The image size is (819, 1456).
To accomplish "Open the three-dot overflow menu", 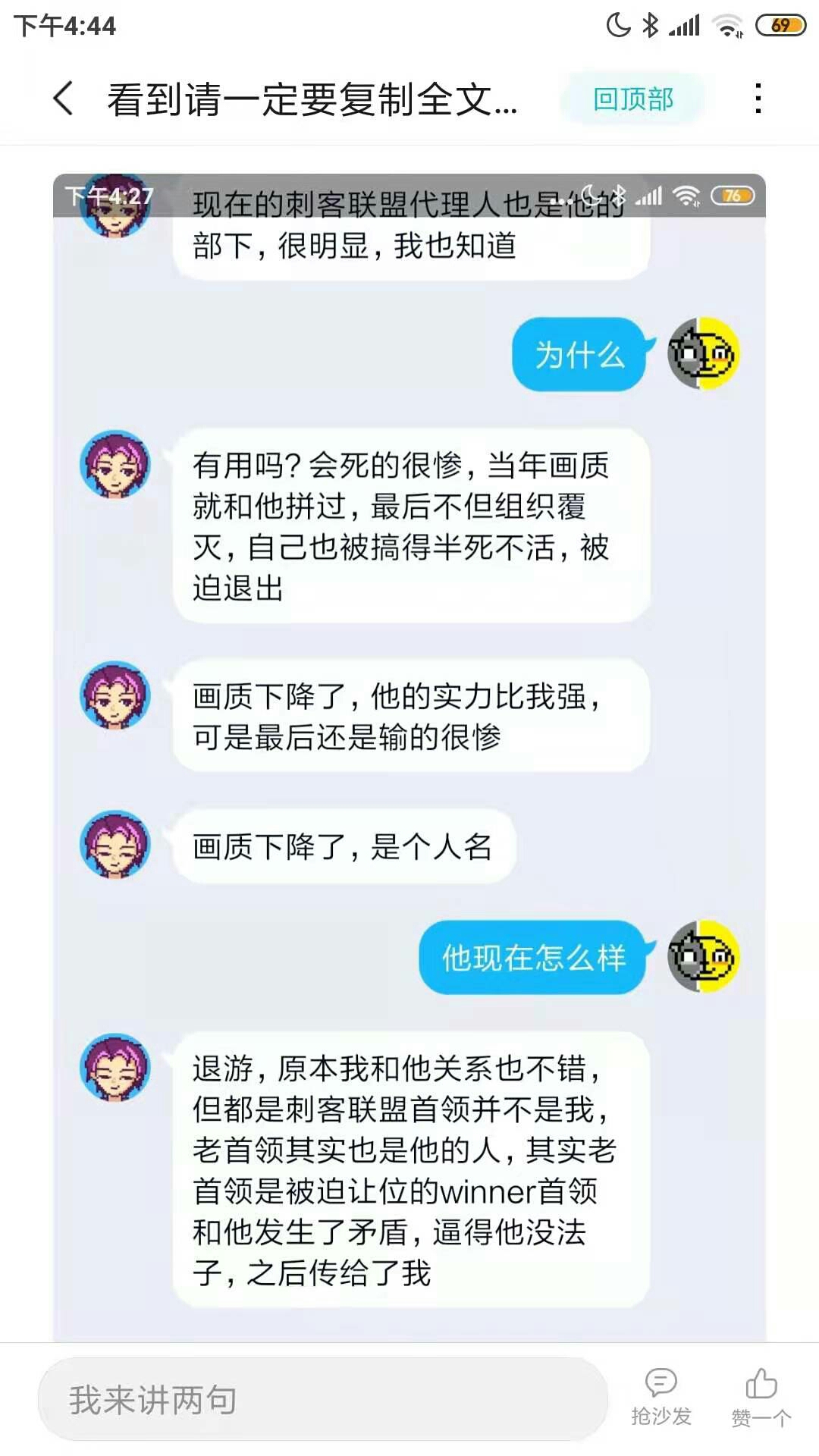I will pos(758,99).
